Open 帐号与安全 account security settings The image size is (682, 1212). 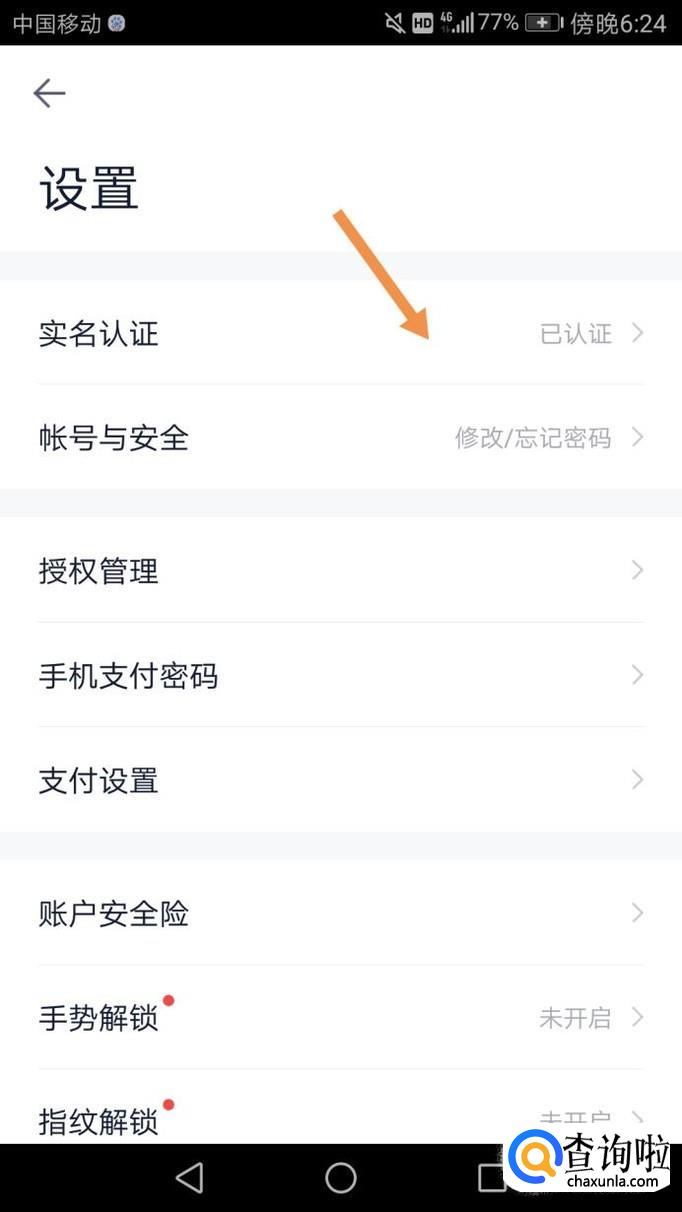pos(340,437)
